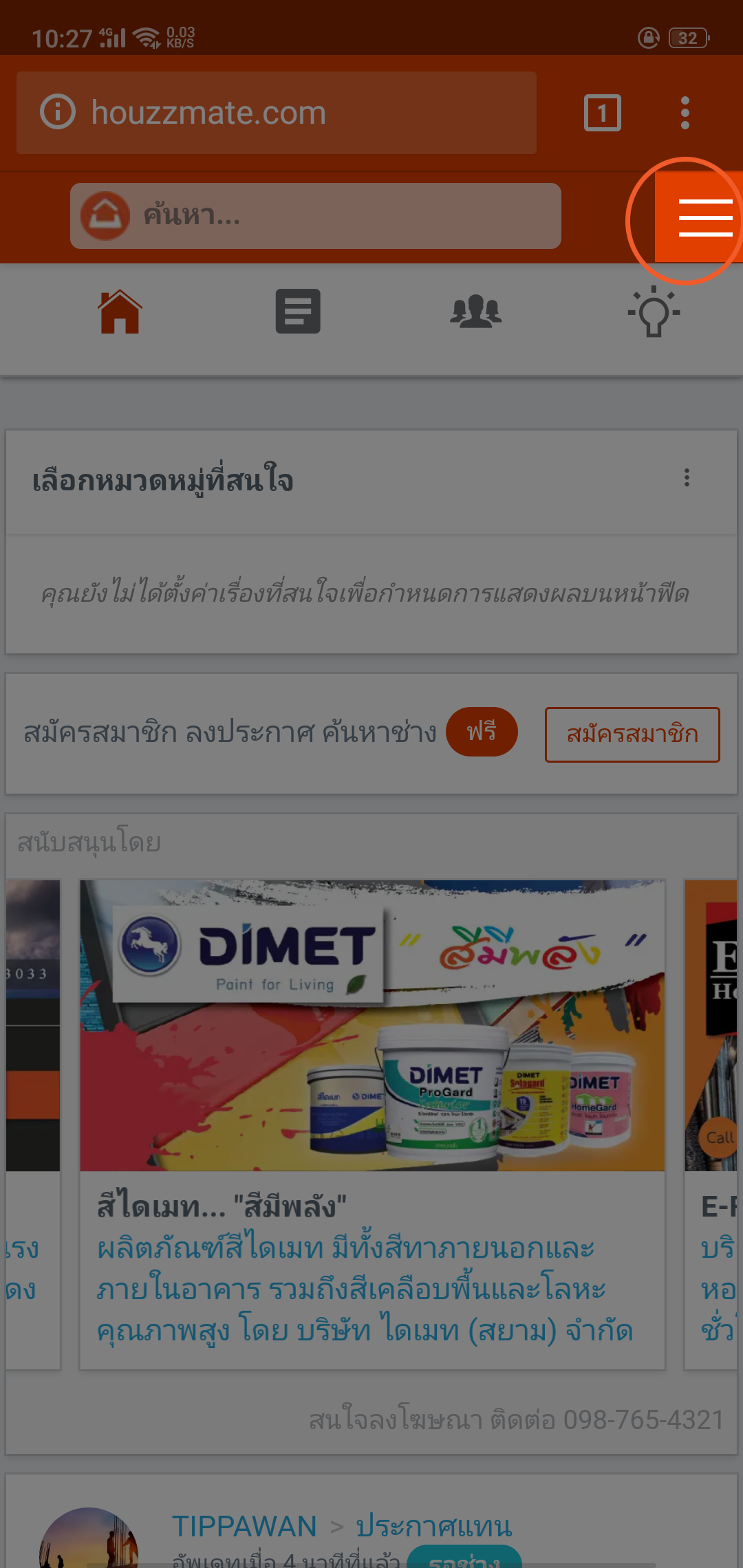743x1568 pixels.
Task: Open the articles document tab
Action: point(298,312)
